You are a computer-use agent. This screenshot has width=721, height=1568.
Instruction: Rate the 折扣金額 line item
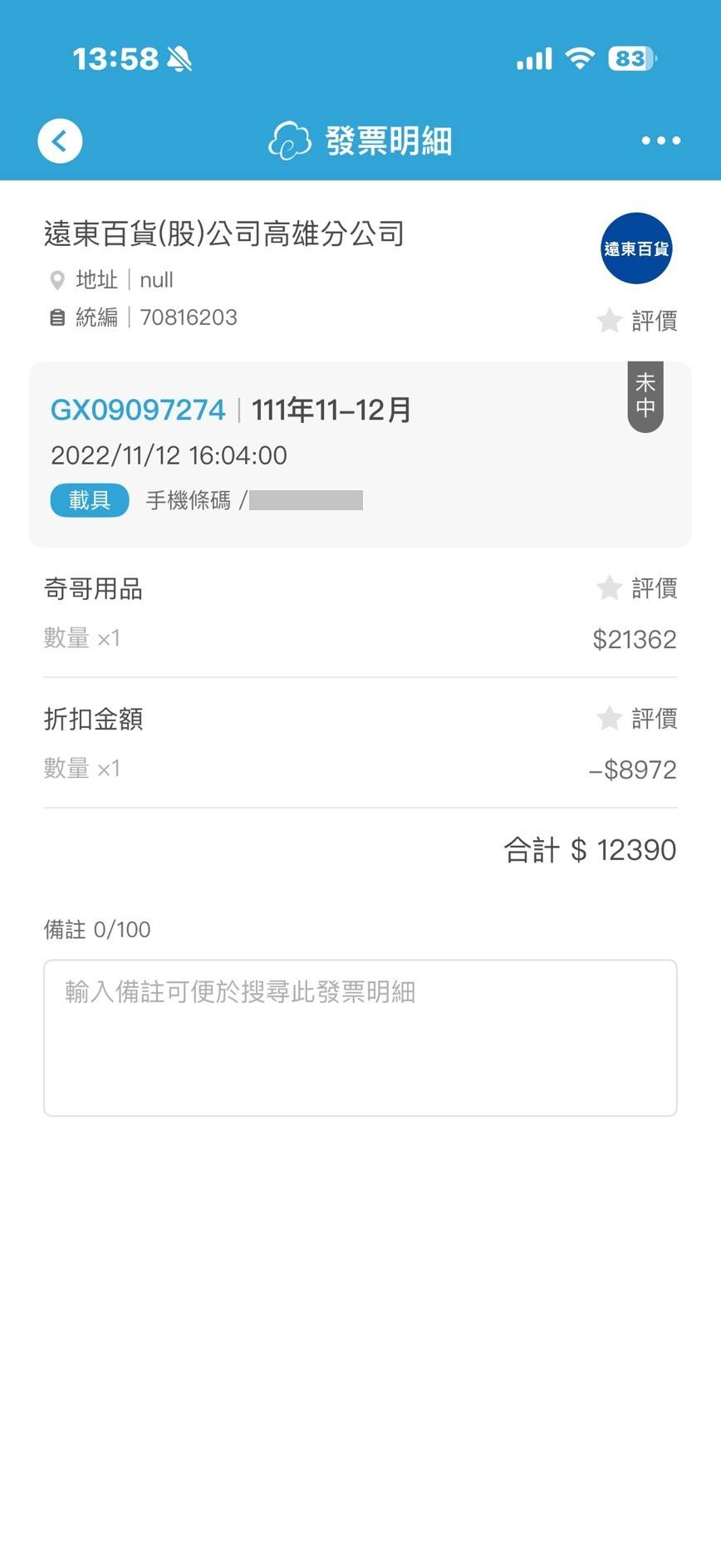click(637, 719)
